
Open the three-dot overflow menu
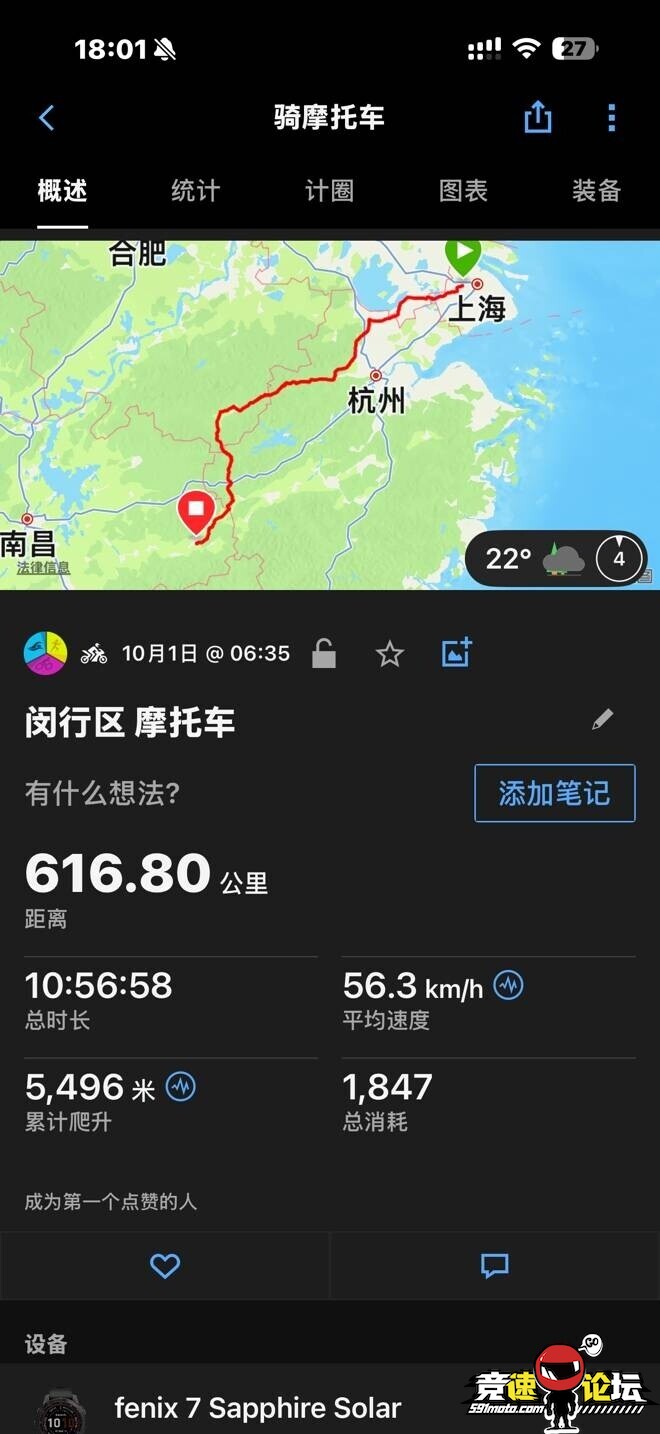612,118
